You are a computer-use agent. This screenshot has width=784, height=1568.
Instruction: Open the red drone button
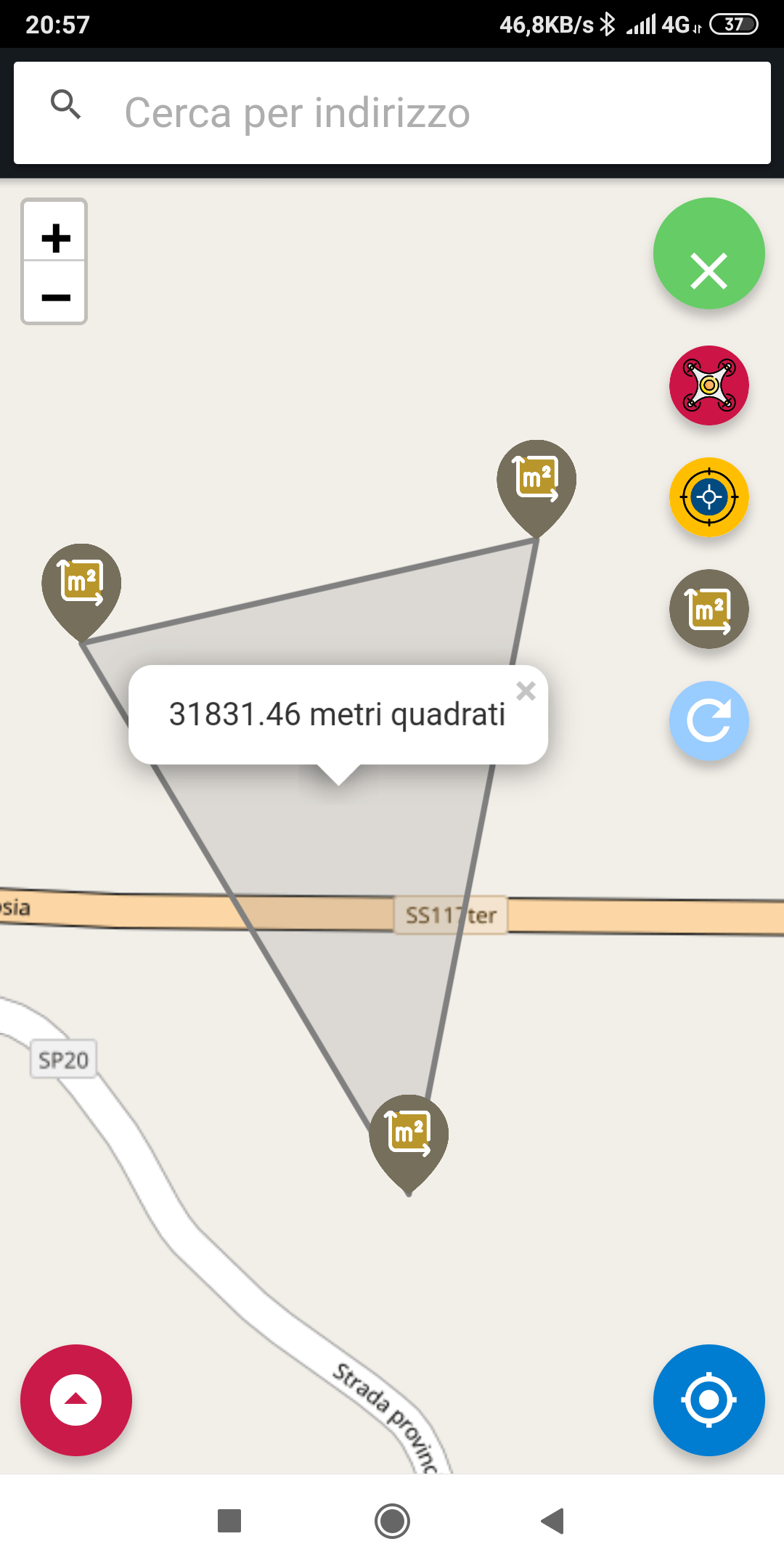coord(709,385)
